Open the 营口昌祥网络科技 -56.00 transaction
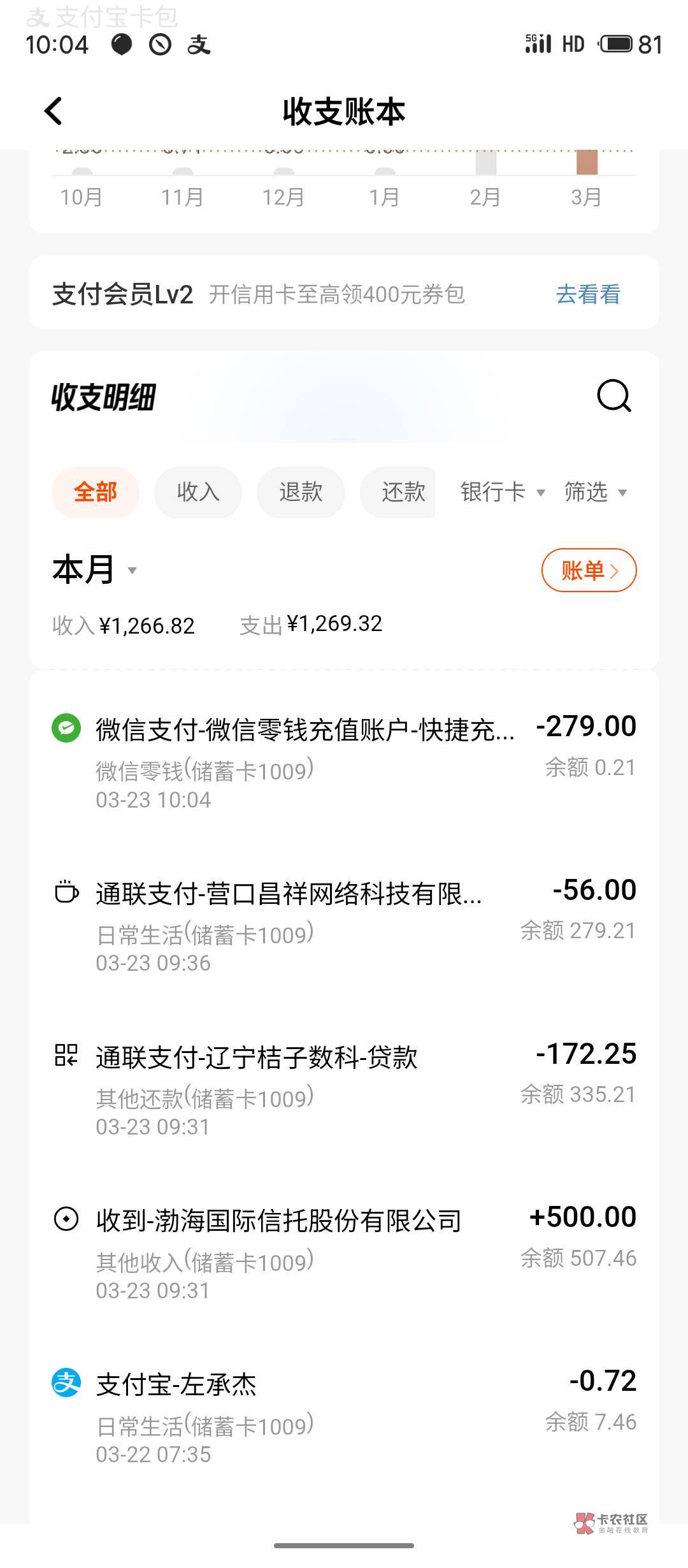The width and height of the screenshot is (688, 1568). [x=344, y=926]
